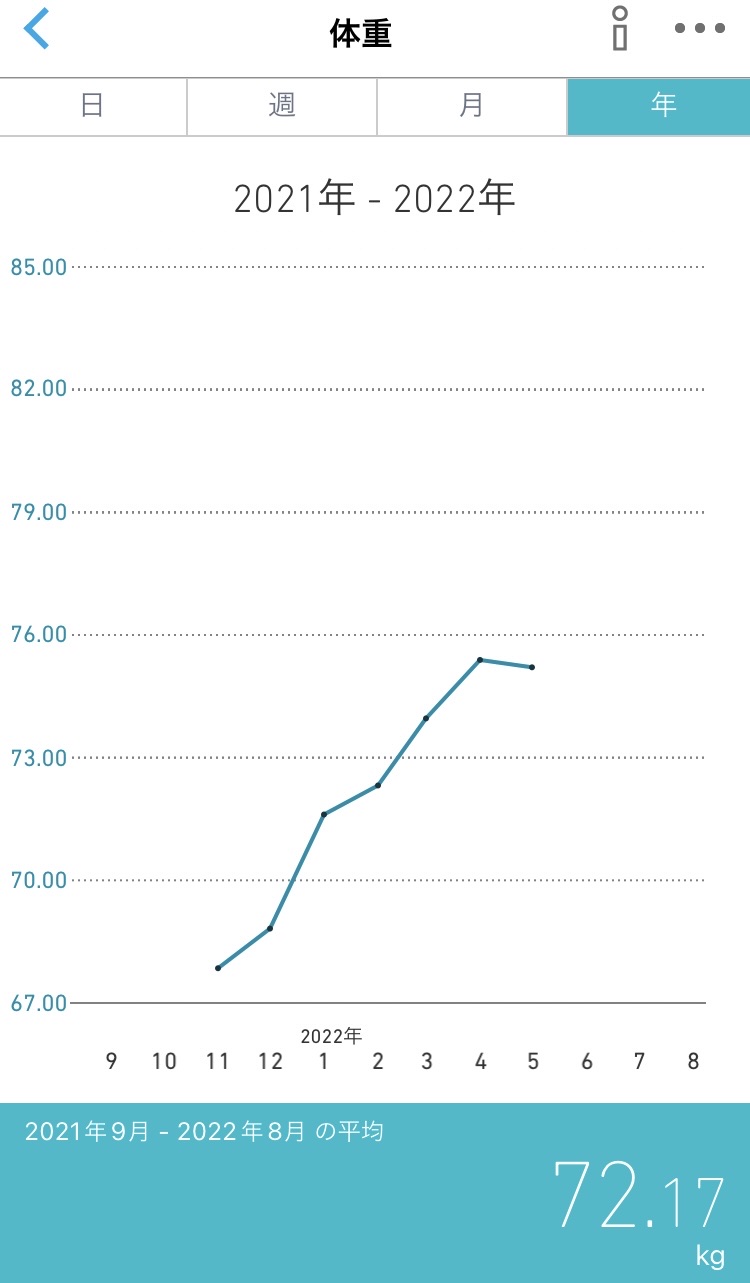Go back using the top-left arrow

pos(37,29)
